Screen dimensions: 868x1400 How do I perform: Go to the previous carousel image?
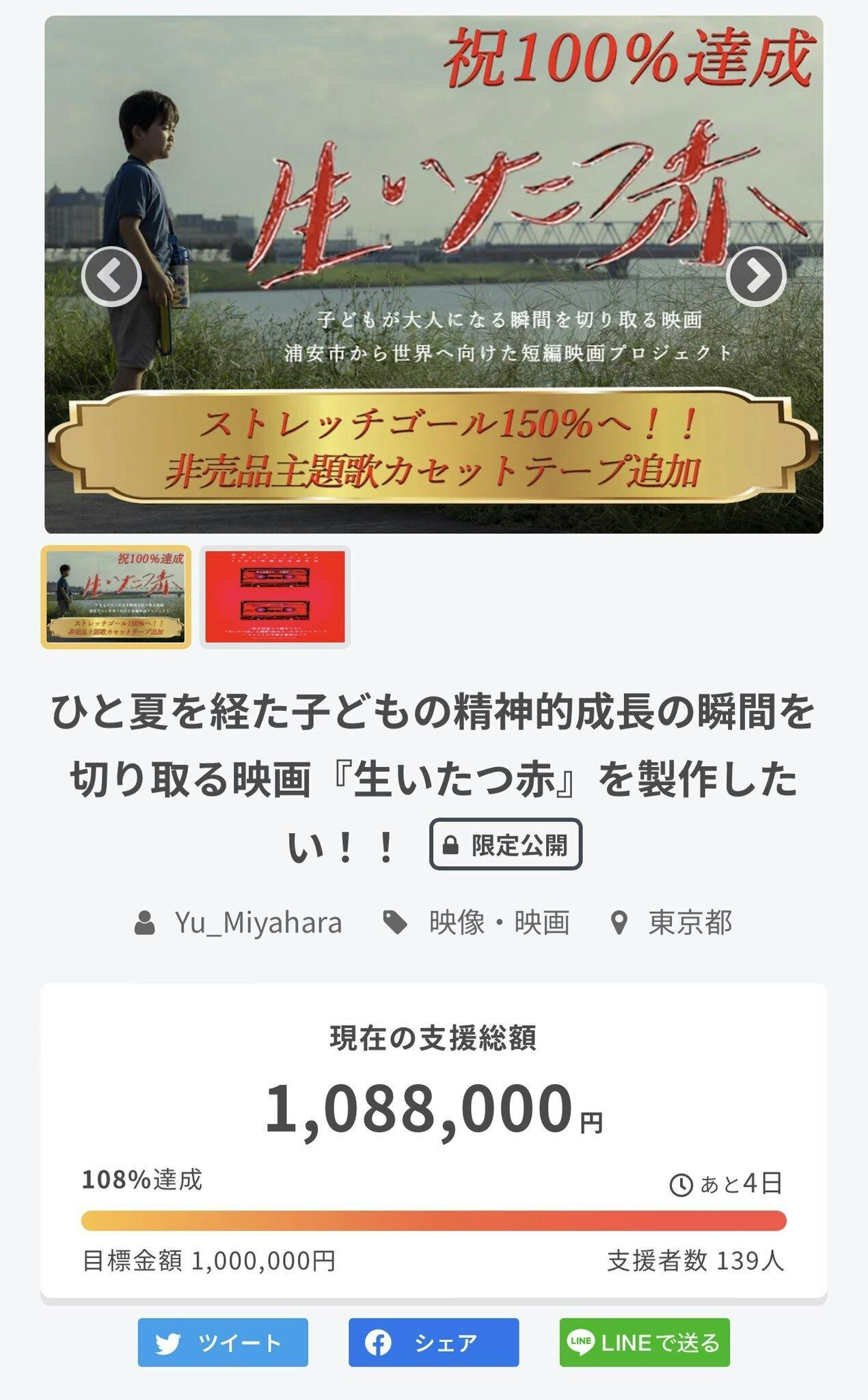[x=111, y=276]
